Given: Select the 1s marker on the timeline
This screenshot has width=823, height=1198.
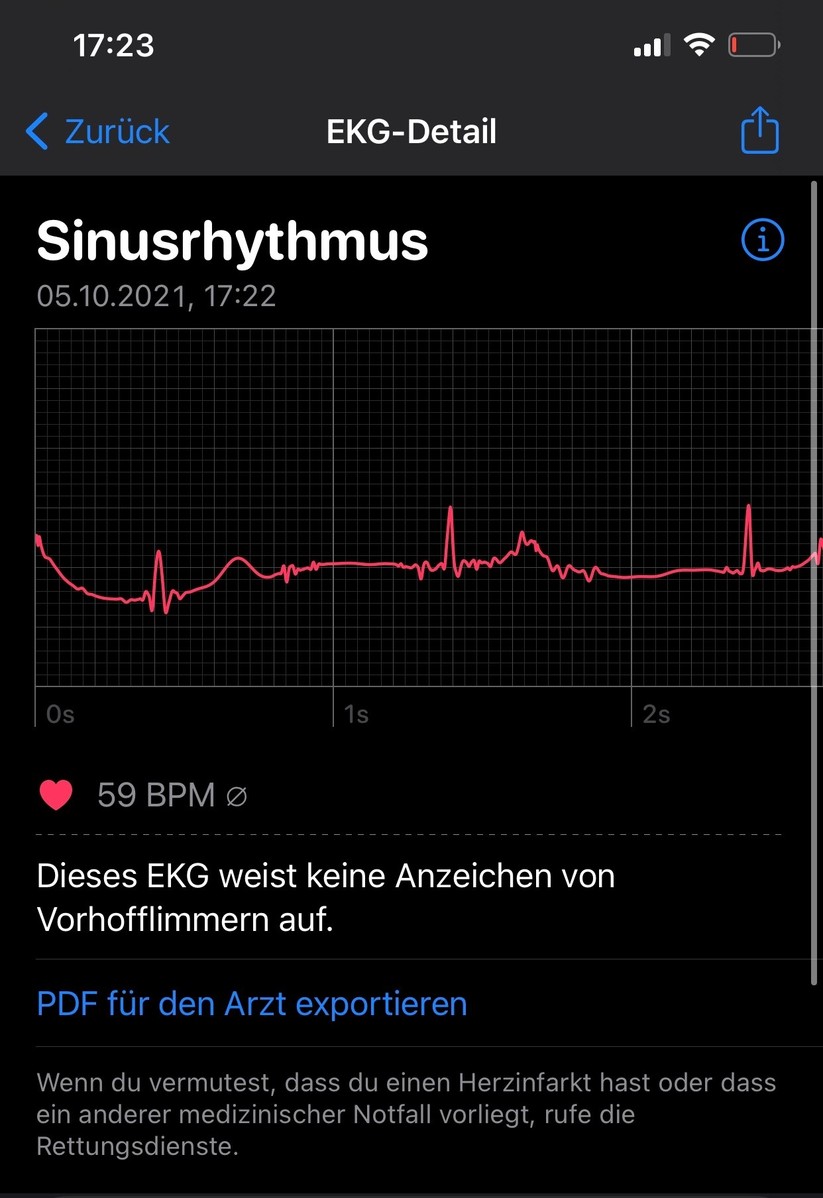Looking at the screenshot, I should point(355,714).
